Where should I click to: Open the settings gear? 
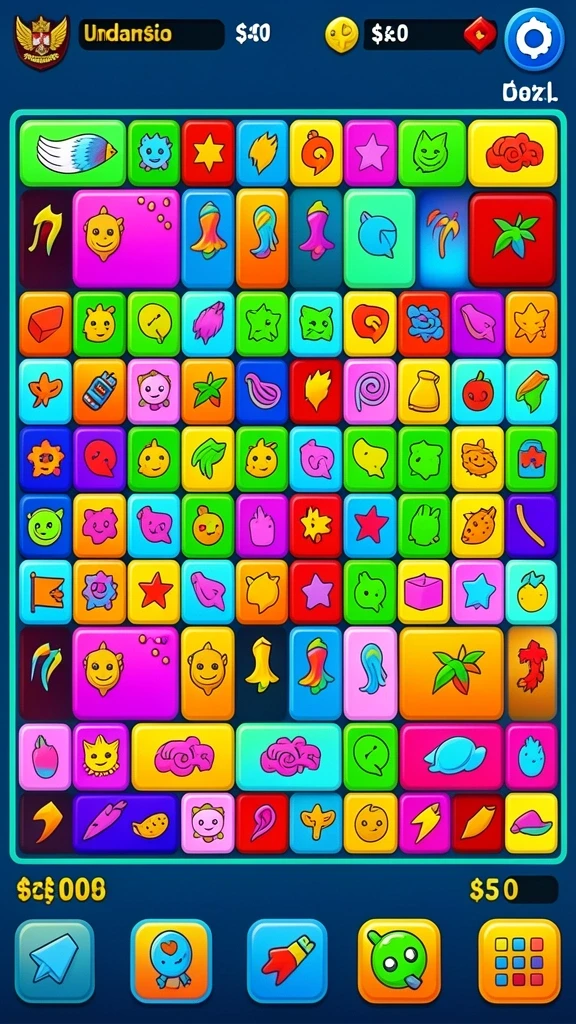(x=534, y=39)
